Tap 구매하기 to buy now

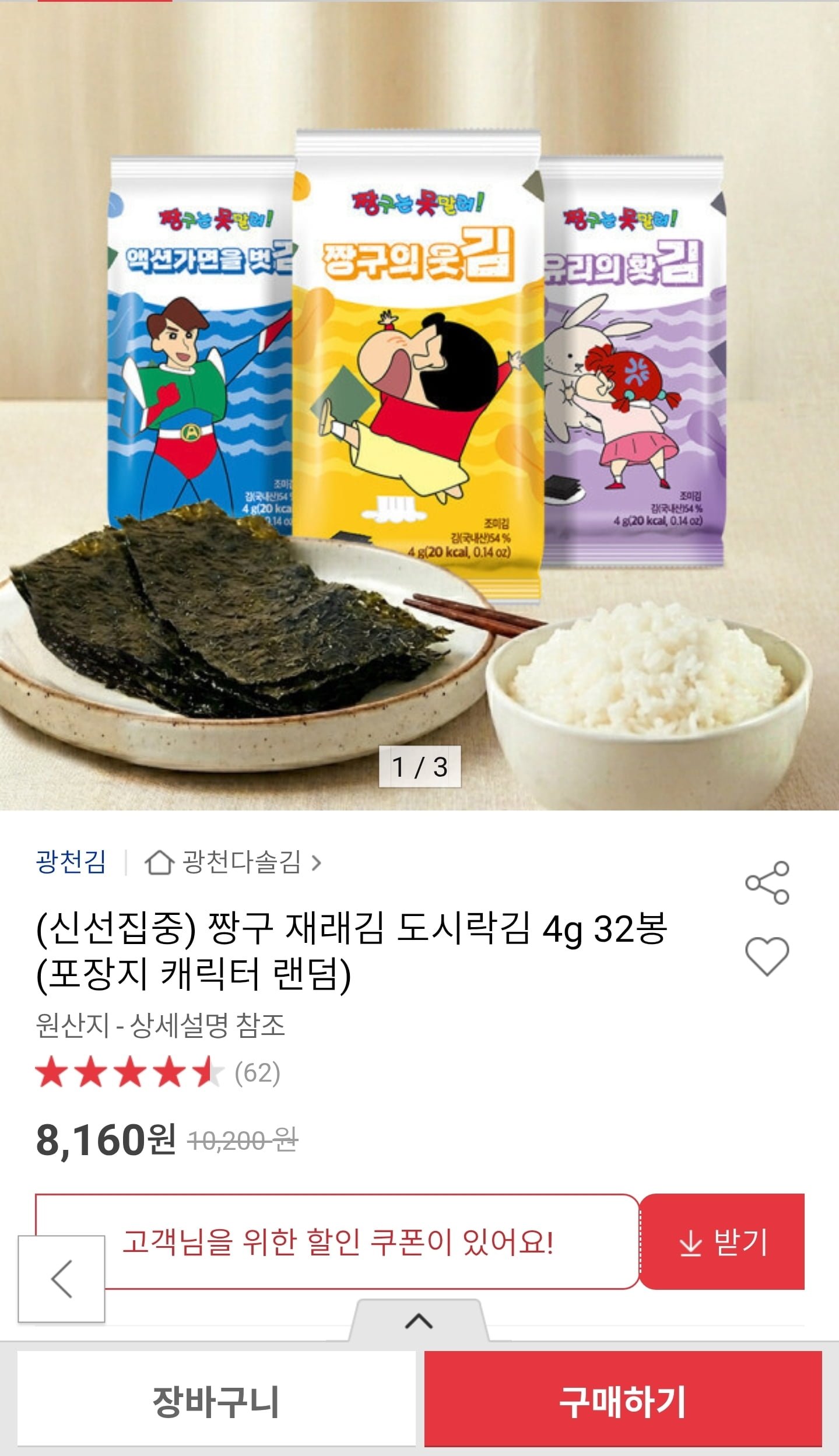tap(623, 1402)
